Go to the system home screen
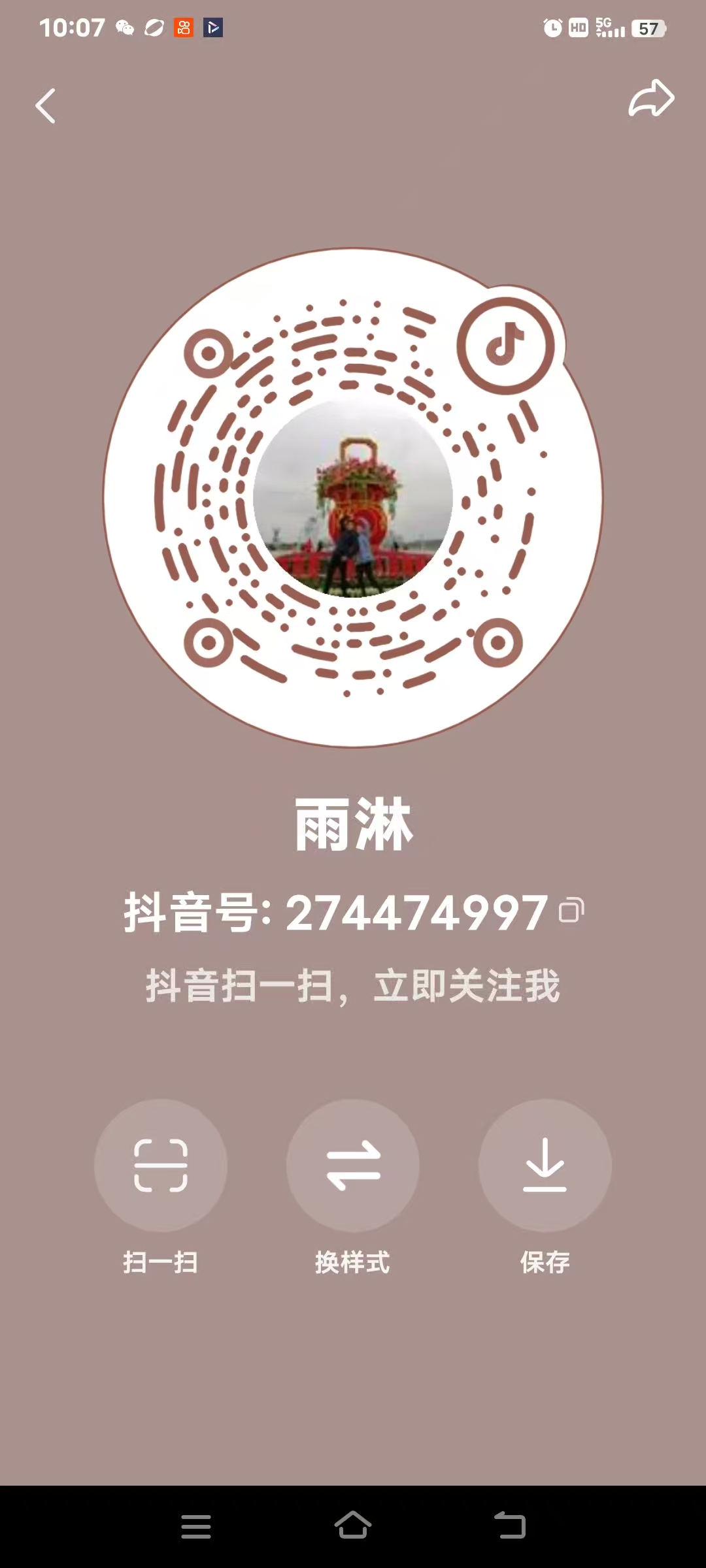The width and height of the screenshot is (706, 1568). click(353, 1526)
